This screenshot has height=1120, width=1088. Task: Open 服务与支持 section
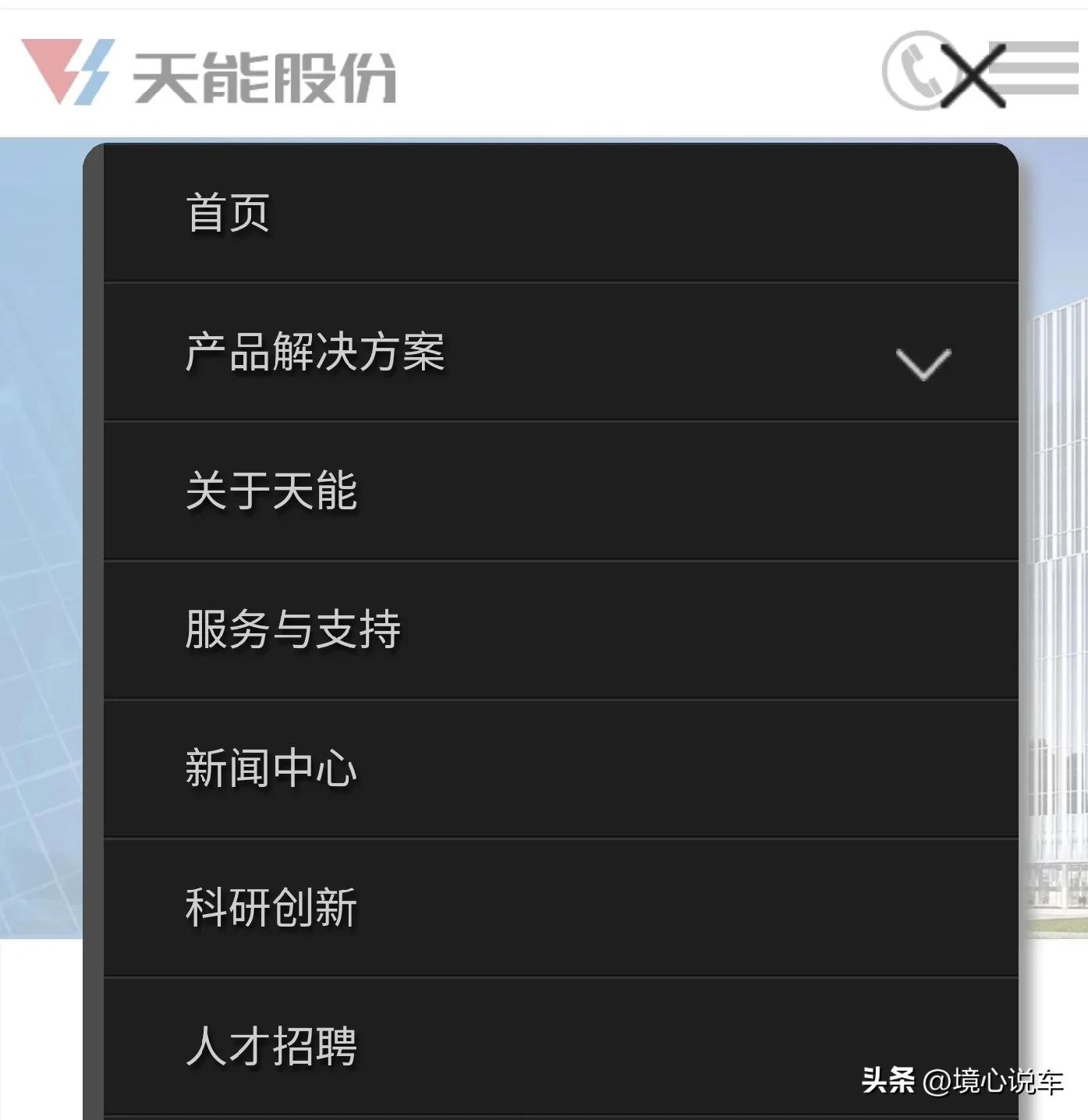(293, 629)
